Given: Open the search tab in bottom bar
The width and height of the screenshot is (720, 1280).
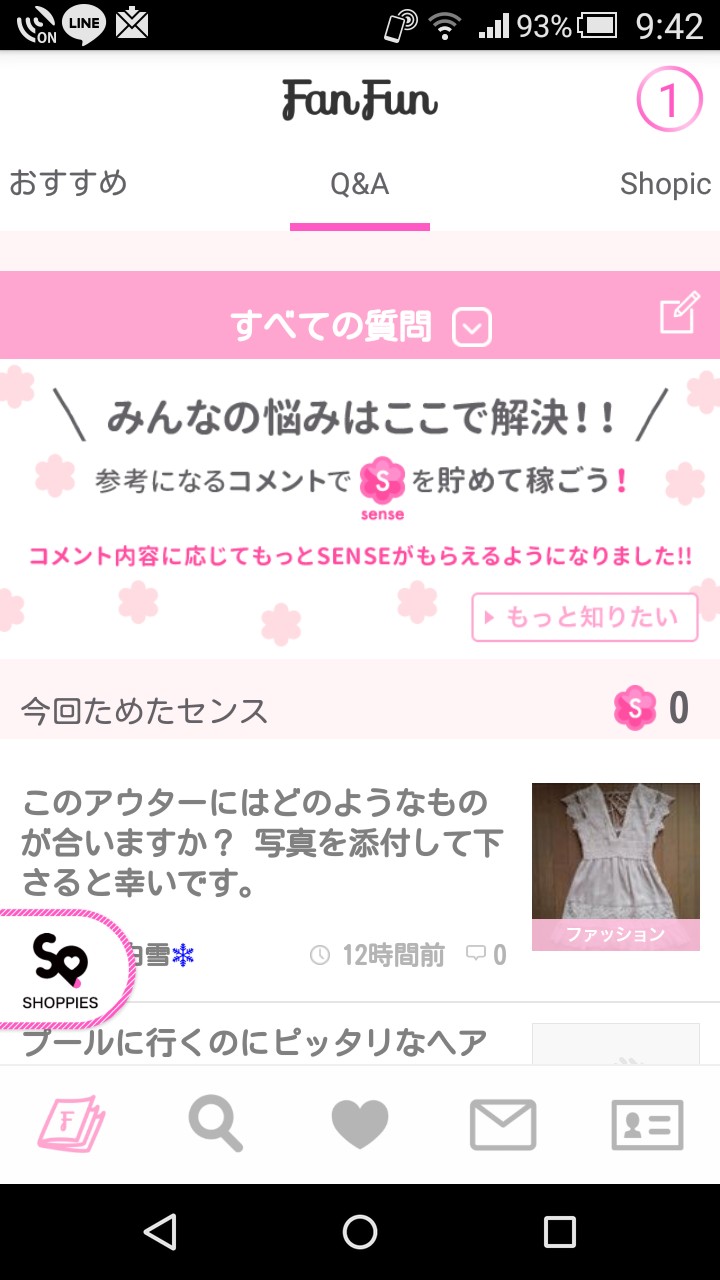Looking at the screenshot, I should coord(215,1123).
